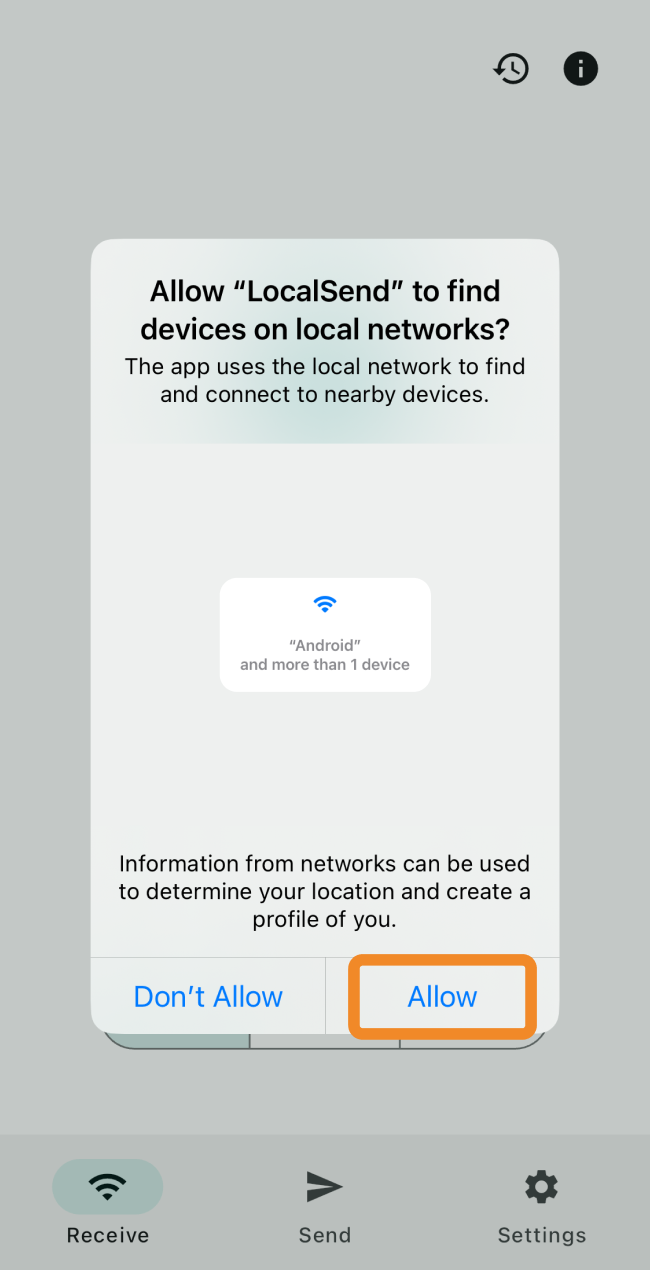Switch to the Send tab
This screenshot has width=650, height=1270.
pyautogui.click(x=325, y=1205)
